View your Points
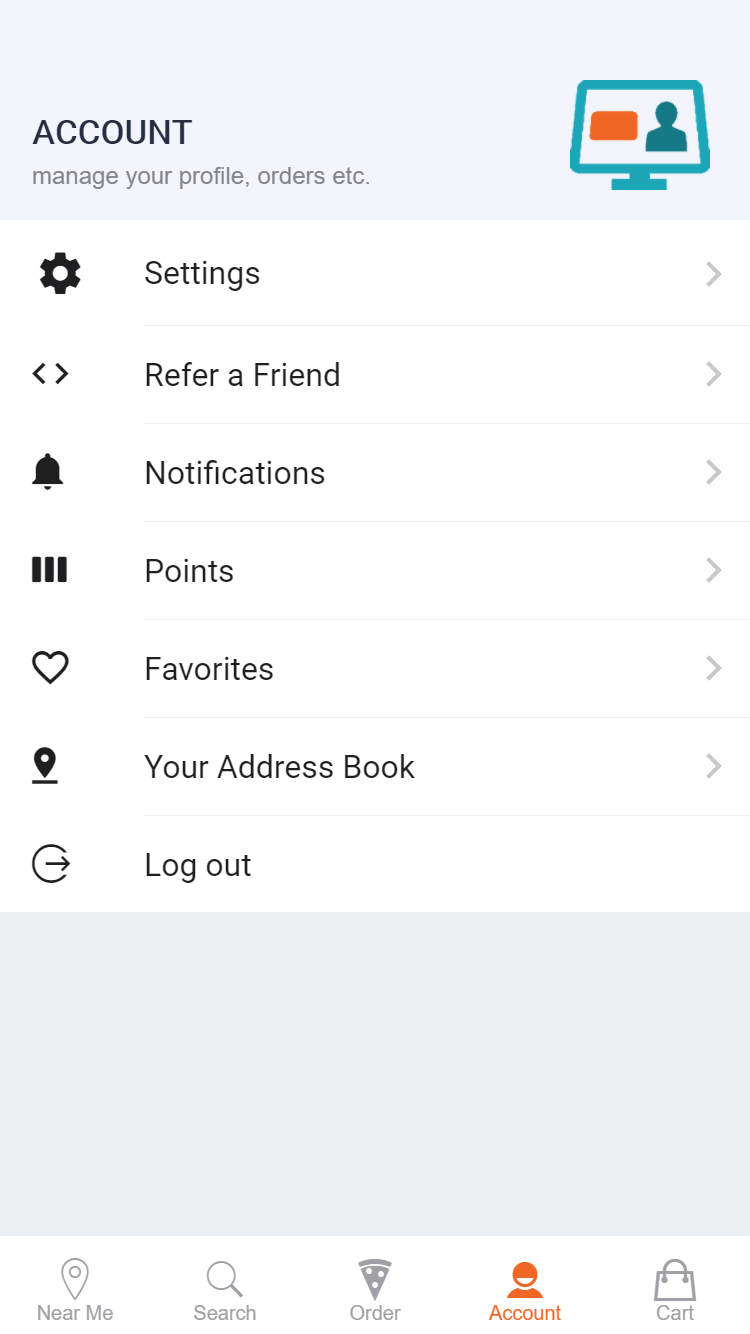Viewport: 750px width, 1334px height. [x=375, y=571]
